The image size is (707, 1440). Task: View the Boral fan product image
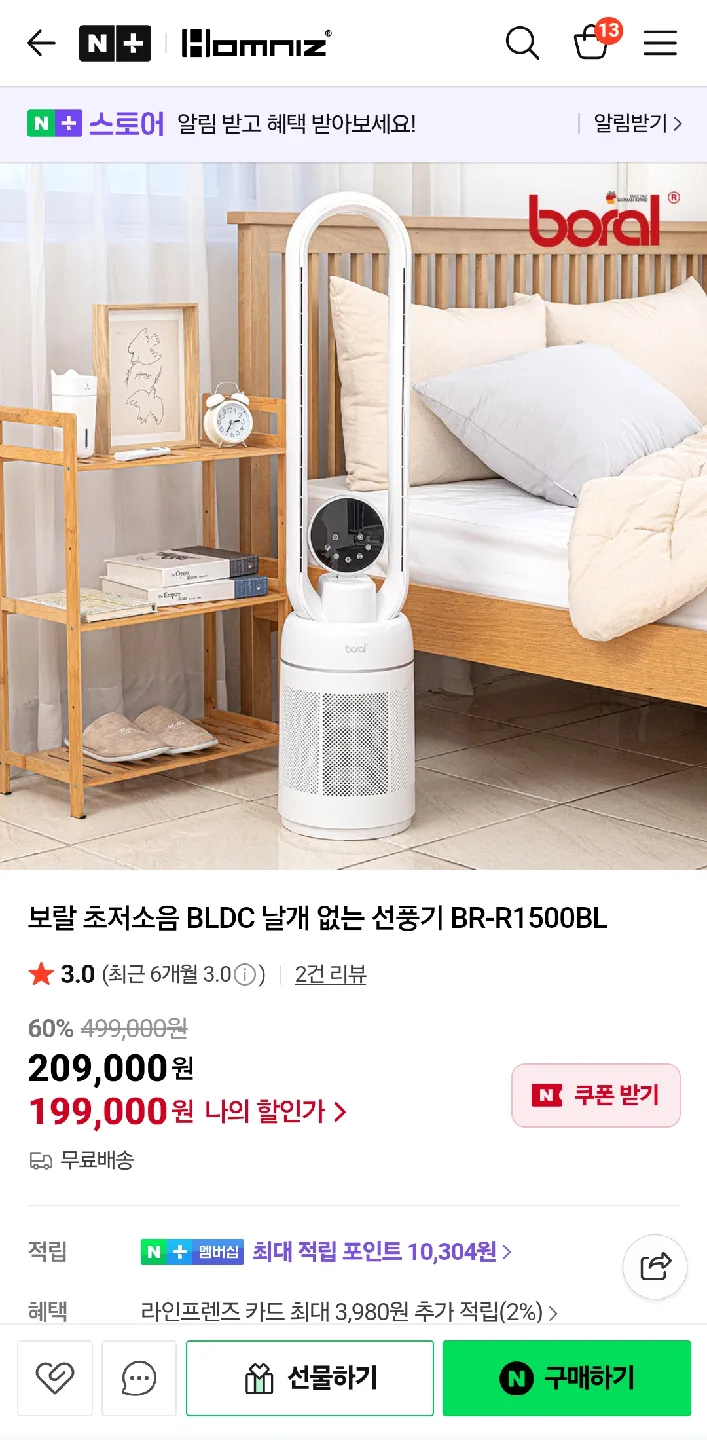click(x=353, y=516)
